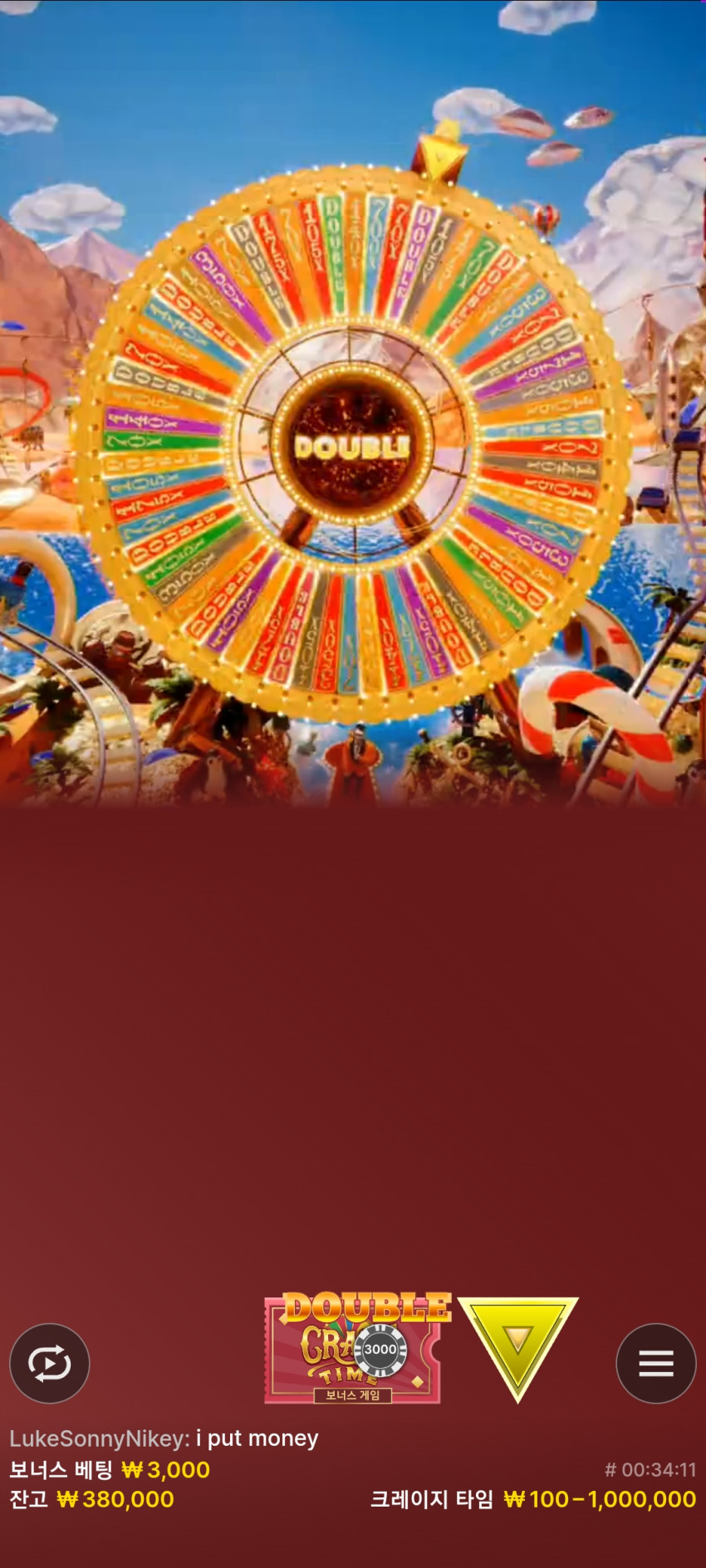The image size is (706, 1568).
Task: Tap the repeat bet button
Action: [x=50, y=1363]
